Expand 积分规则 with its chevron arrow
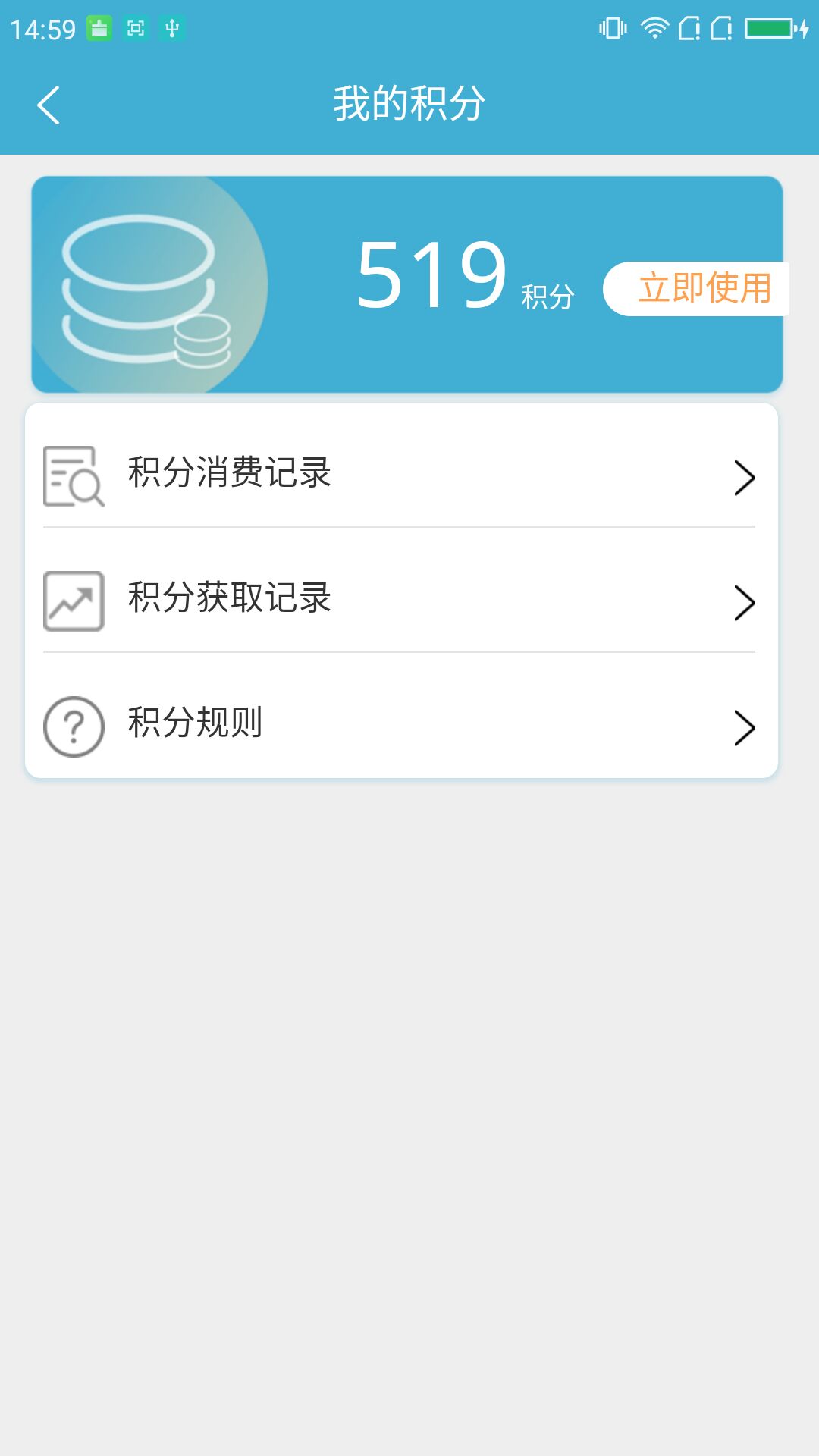Viewport: 819px width, 1456px height. tap(746, 726)
